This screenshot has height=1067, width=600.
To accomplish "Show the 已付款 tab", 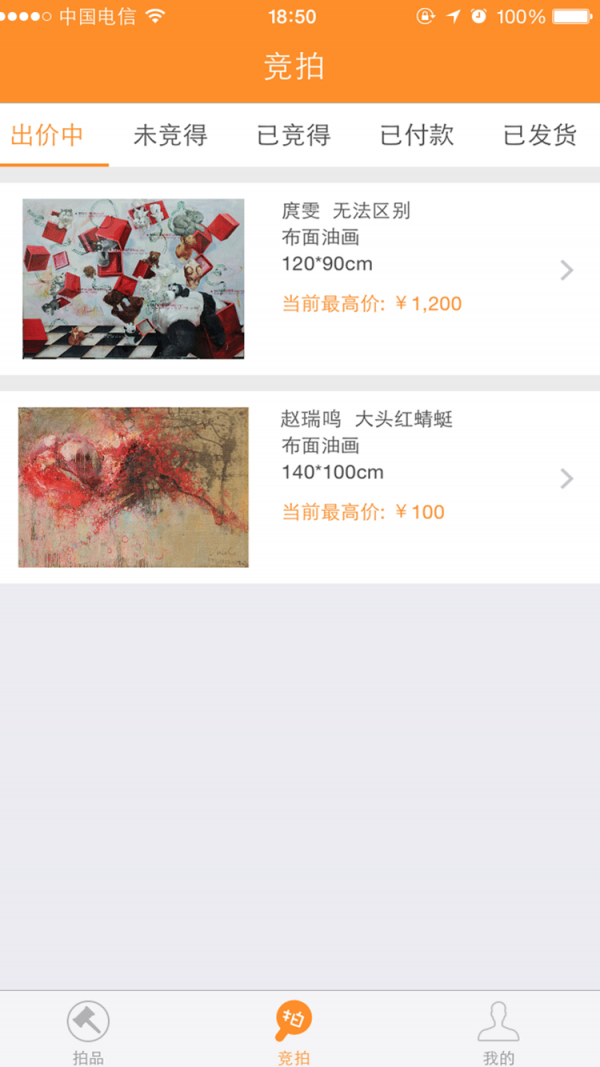I will [417, 136].
